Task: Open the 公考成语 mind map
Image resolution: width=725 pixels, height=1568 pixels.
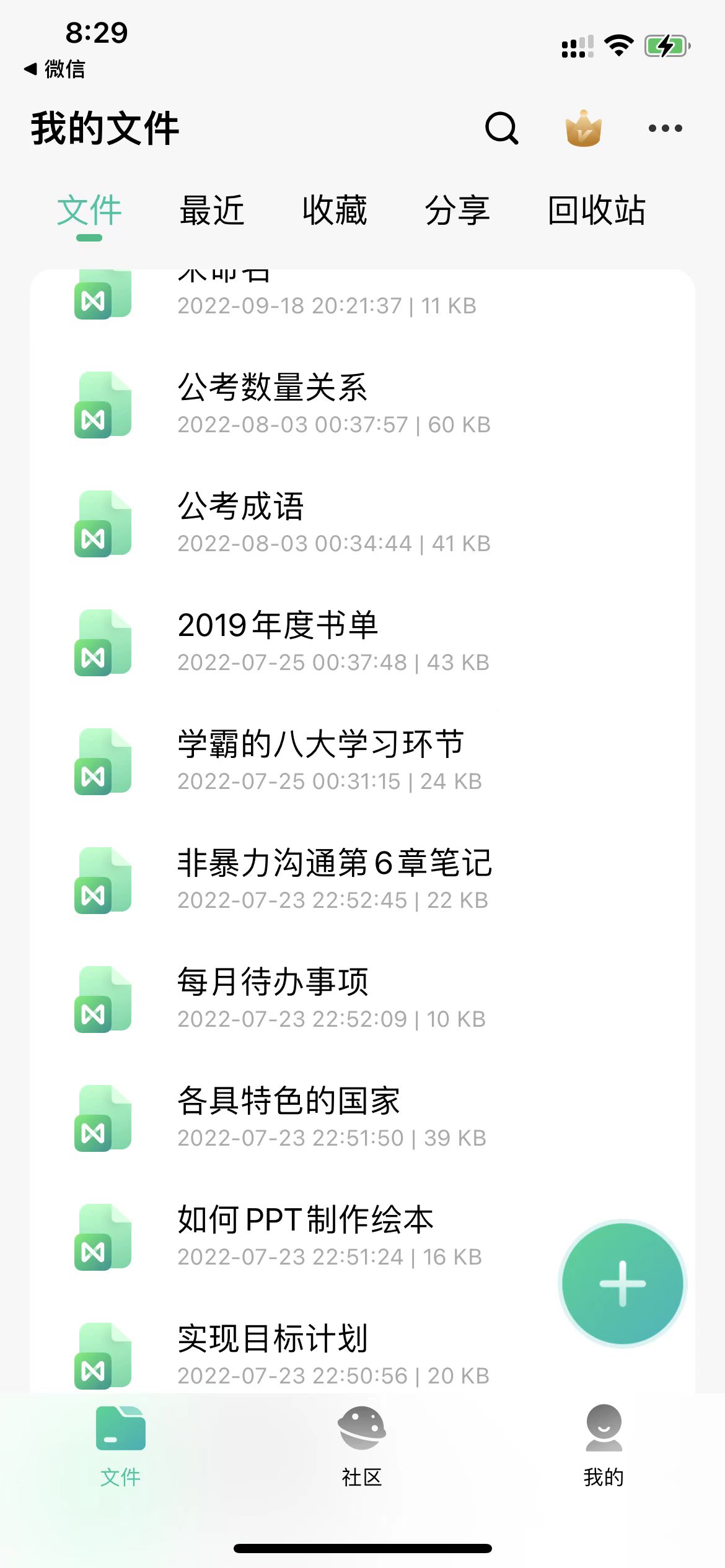Action: coord(242,521)
